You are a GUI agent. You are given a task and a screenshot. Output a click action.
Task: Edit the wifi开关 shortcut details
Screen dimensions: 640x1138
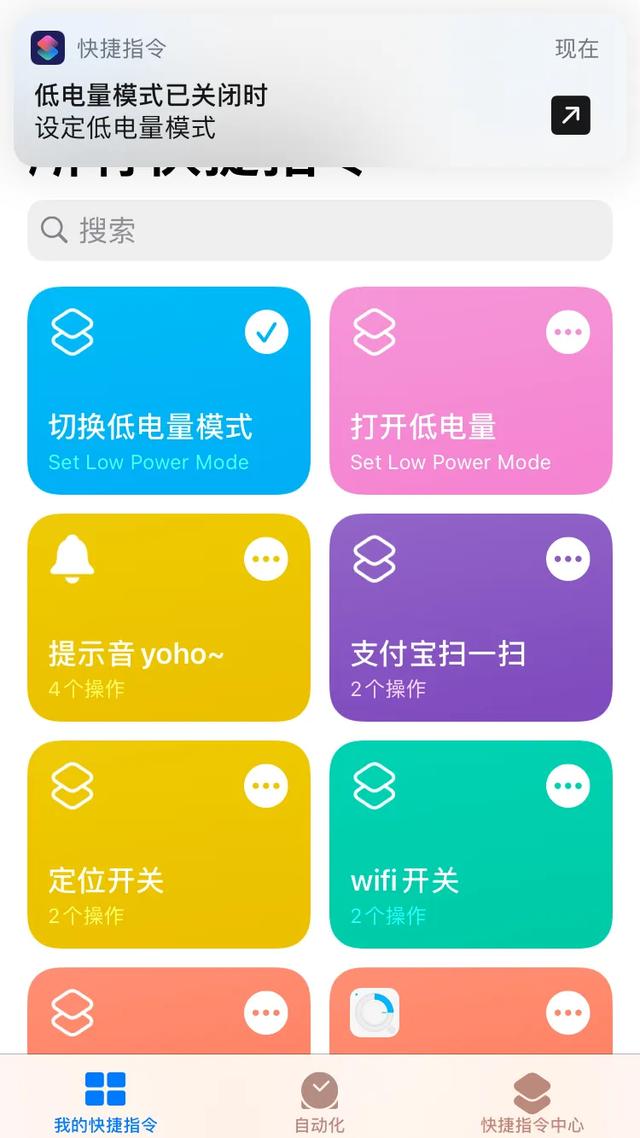[568, 787]
